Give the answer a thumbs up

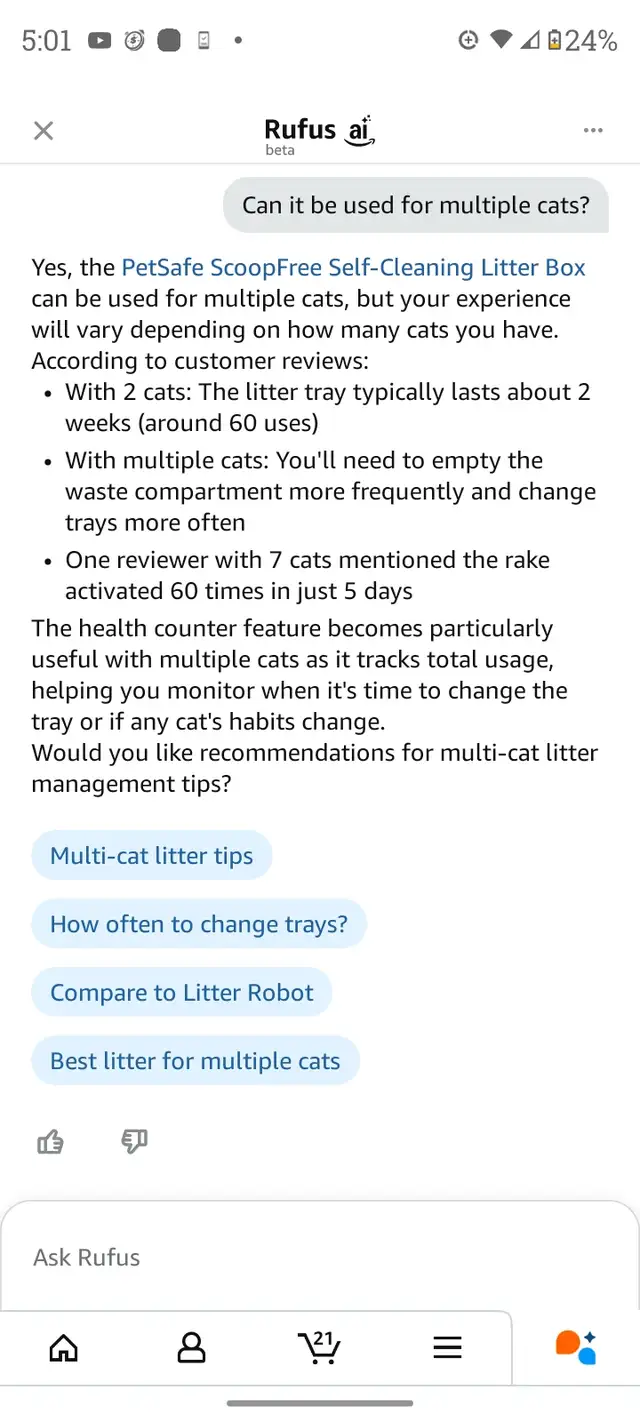[50, 1141]
